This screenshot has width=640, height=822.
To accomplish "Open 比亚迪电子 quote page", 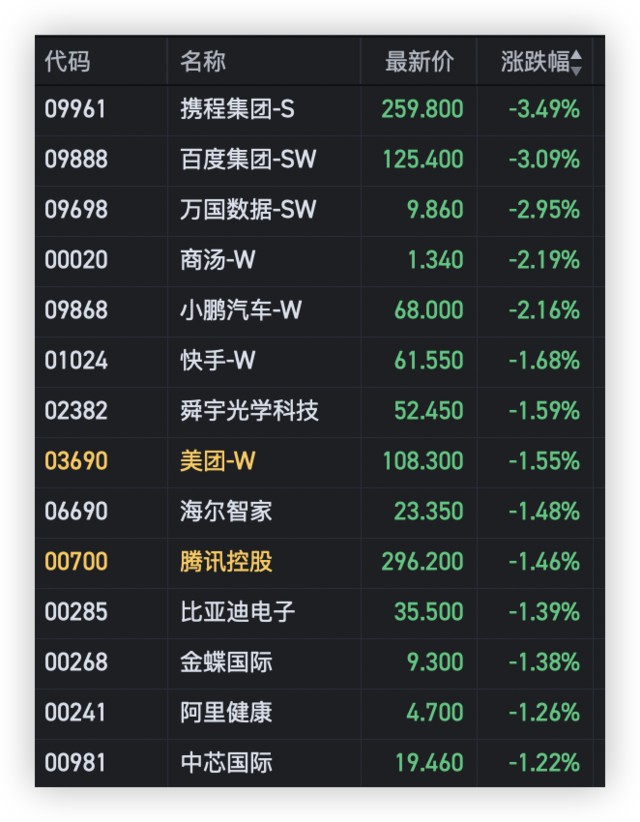I will pos(238,611).
